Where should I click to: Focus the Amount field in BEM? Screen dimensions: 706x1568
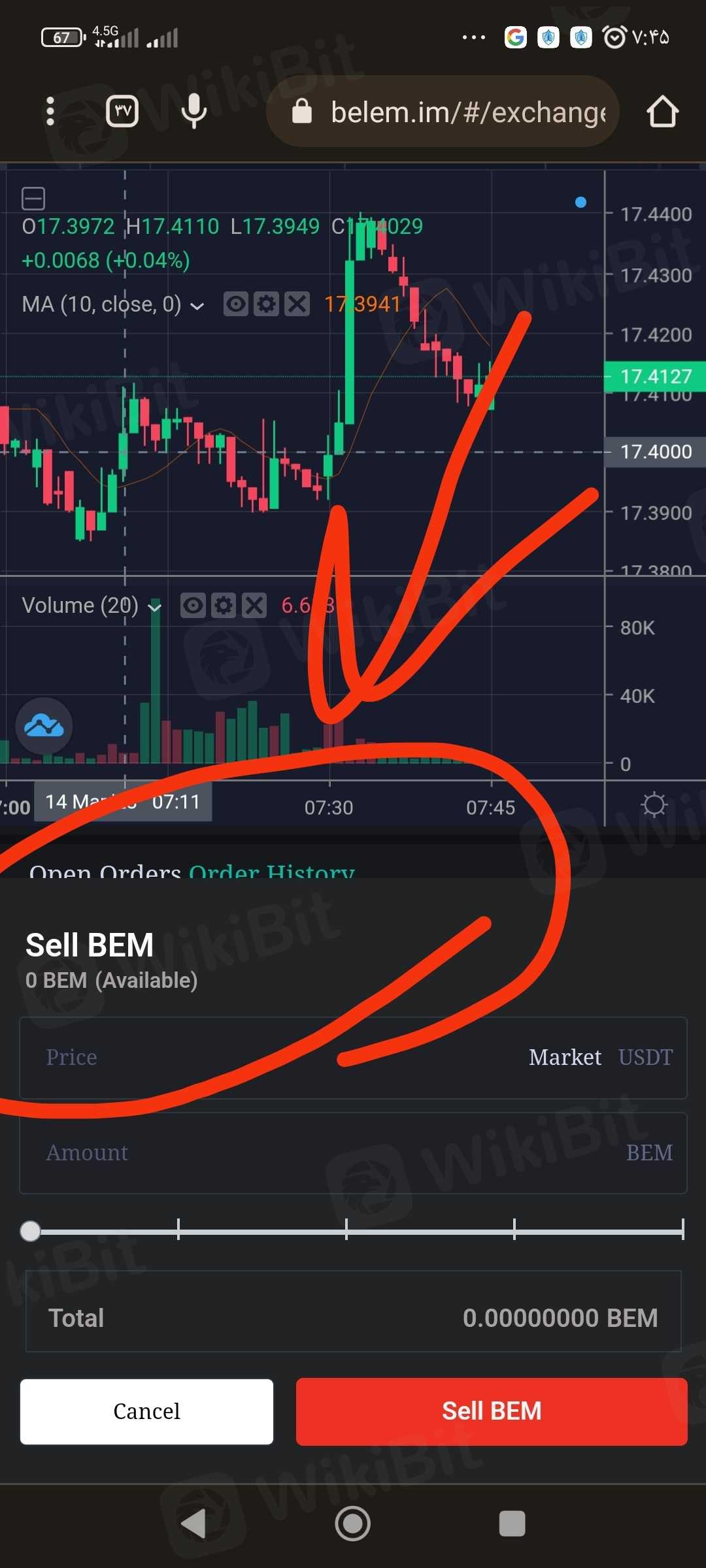coord(327,1153)
